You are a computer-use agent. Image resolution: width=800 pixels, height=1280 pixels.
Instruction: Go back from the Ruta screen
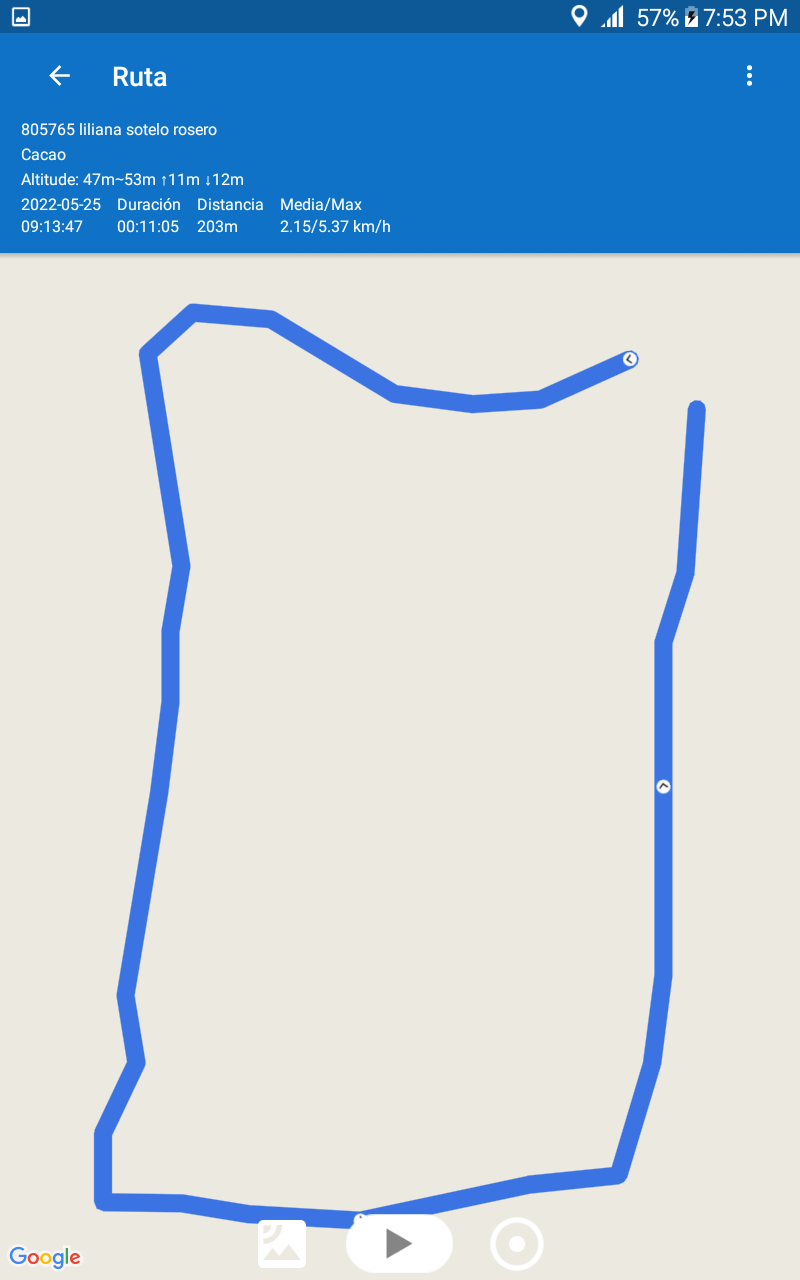59,76
